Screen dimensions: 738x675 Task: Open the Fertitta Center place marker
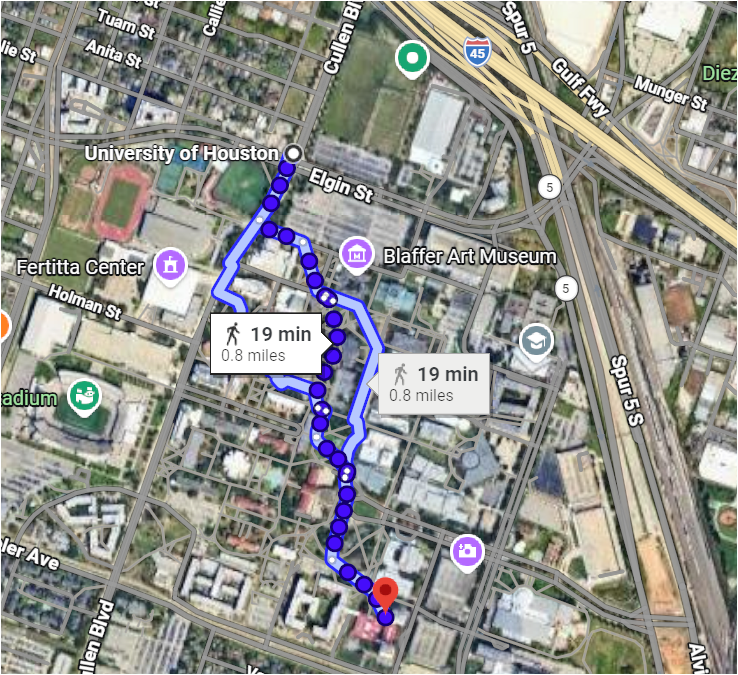point(170,267)
